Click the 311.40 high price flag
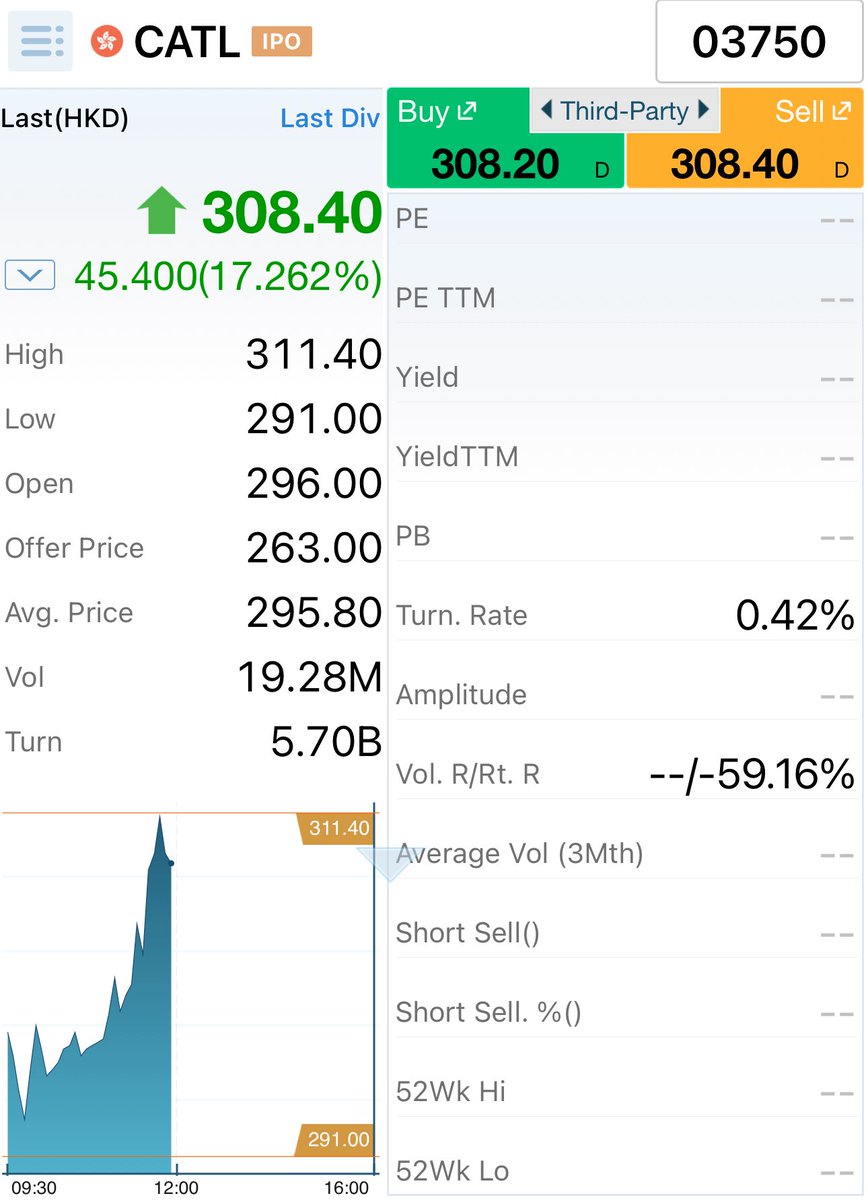 (x=337, y=828)
